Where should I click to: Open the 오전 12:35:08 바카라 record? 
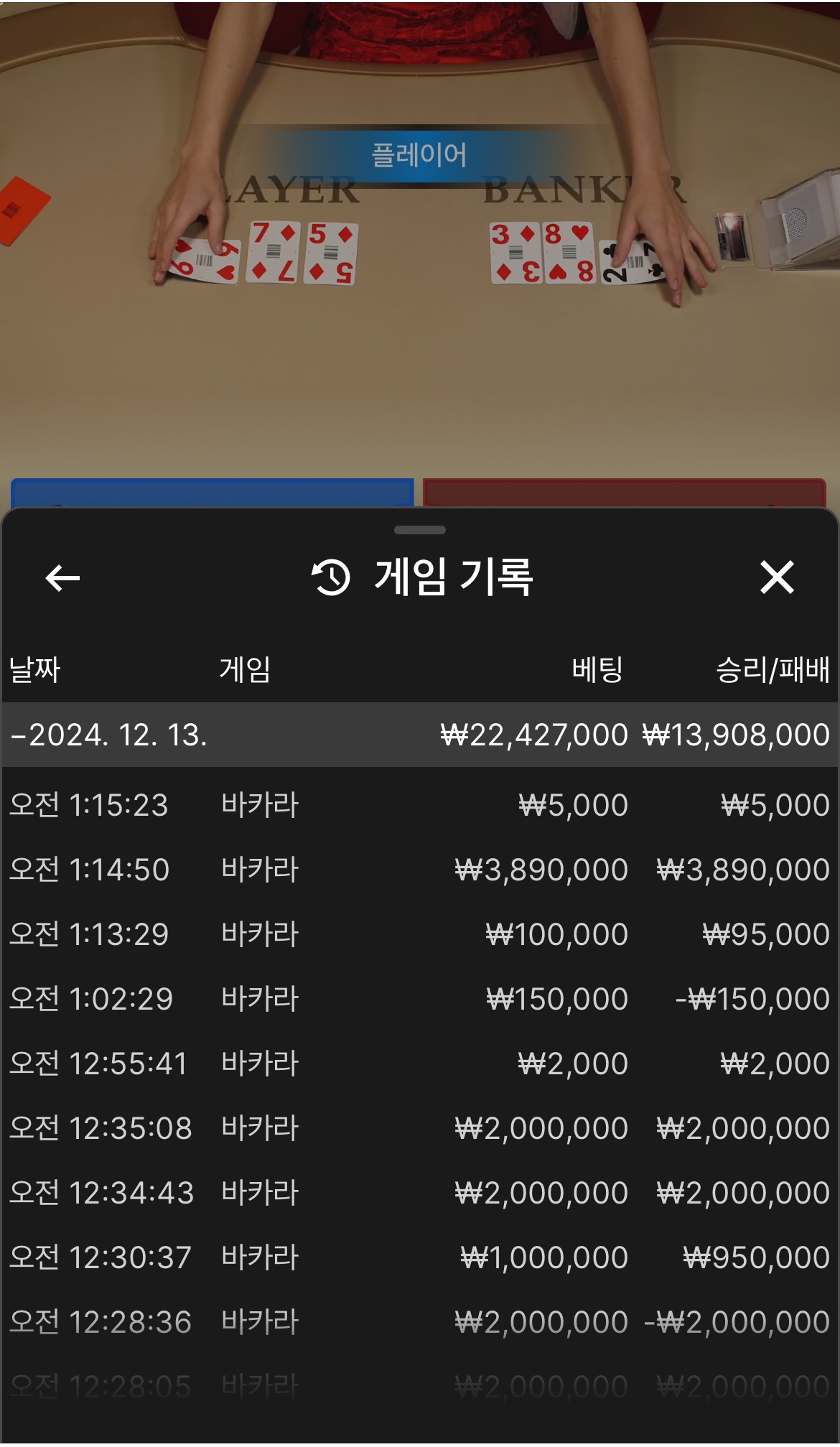(419, 1128)
